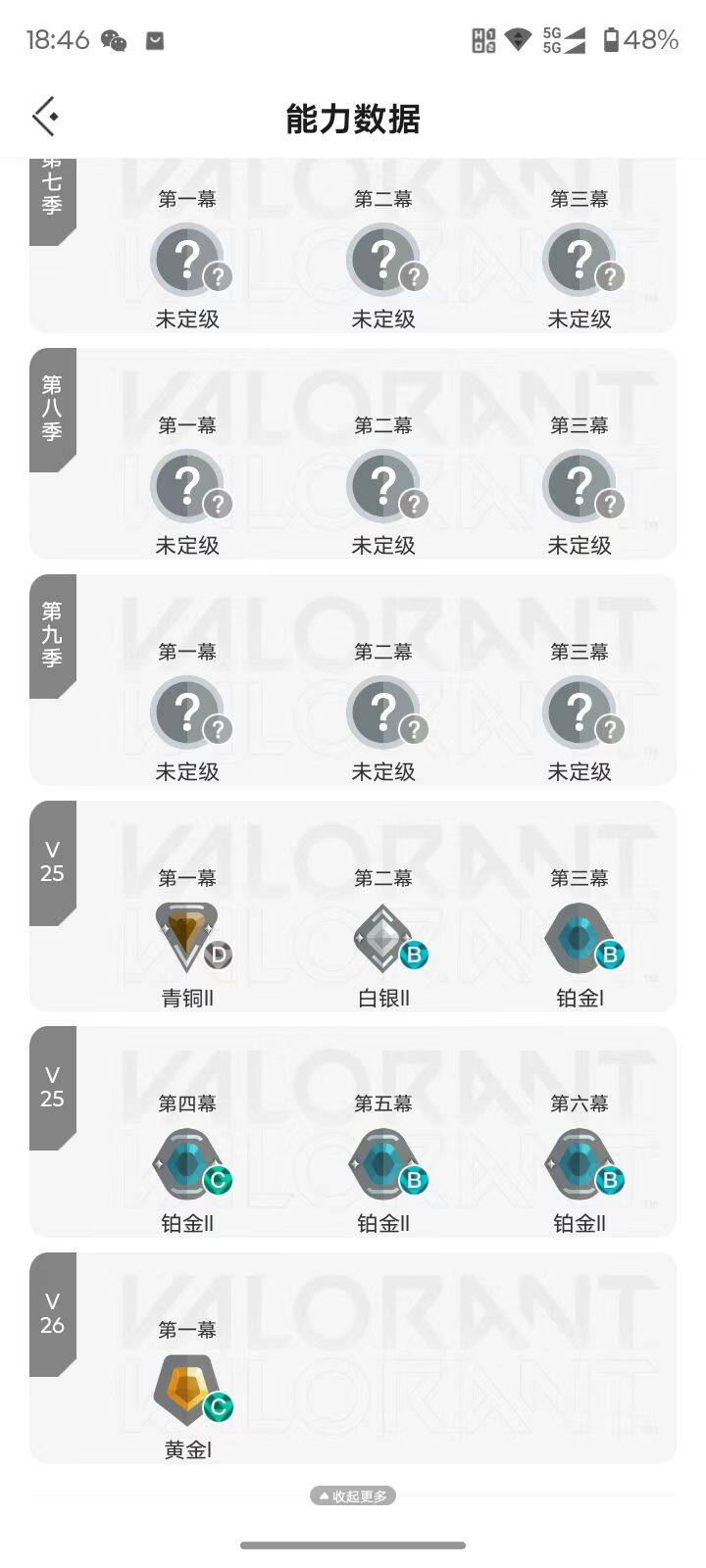Open the unranked badge in 第八季 第二幕

pos(382,487)
